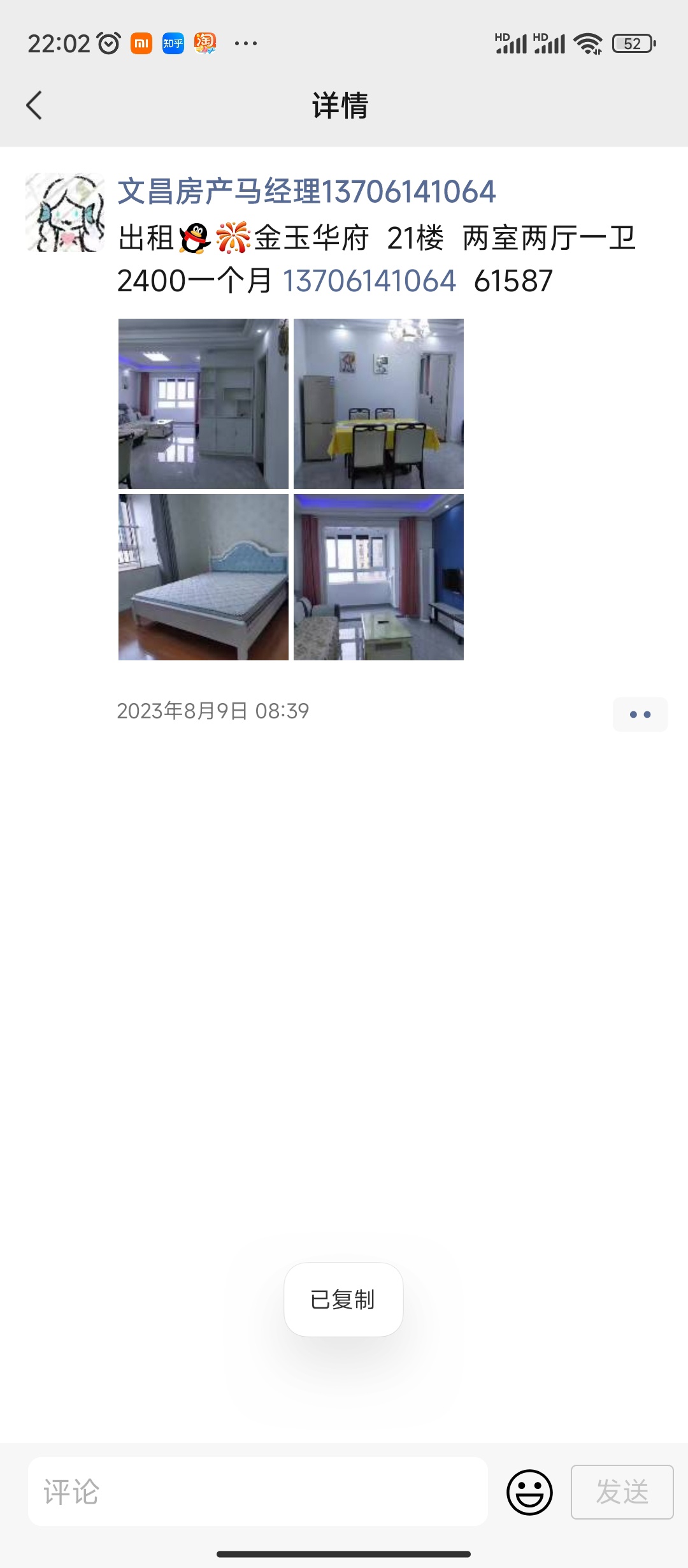688x1568 pixels.
Task: Open the emoji picker next to comment box
Action: (529, 1492)
